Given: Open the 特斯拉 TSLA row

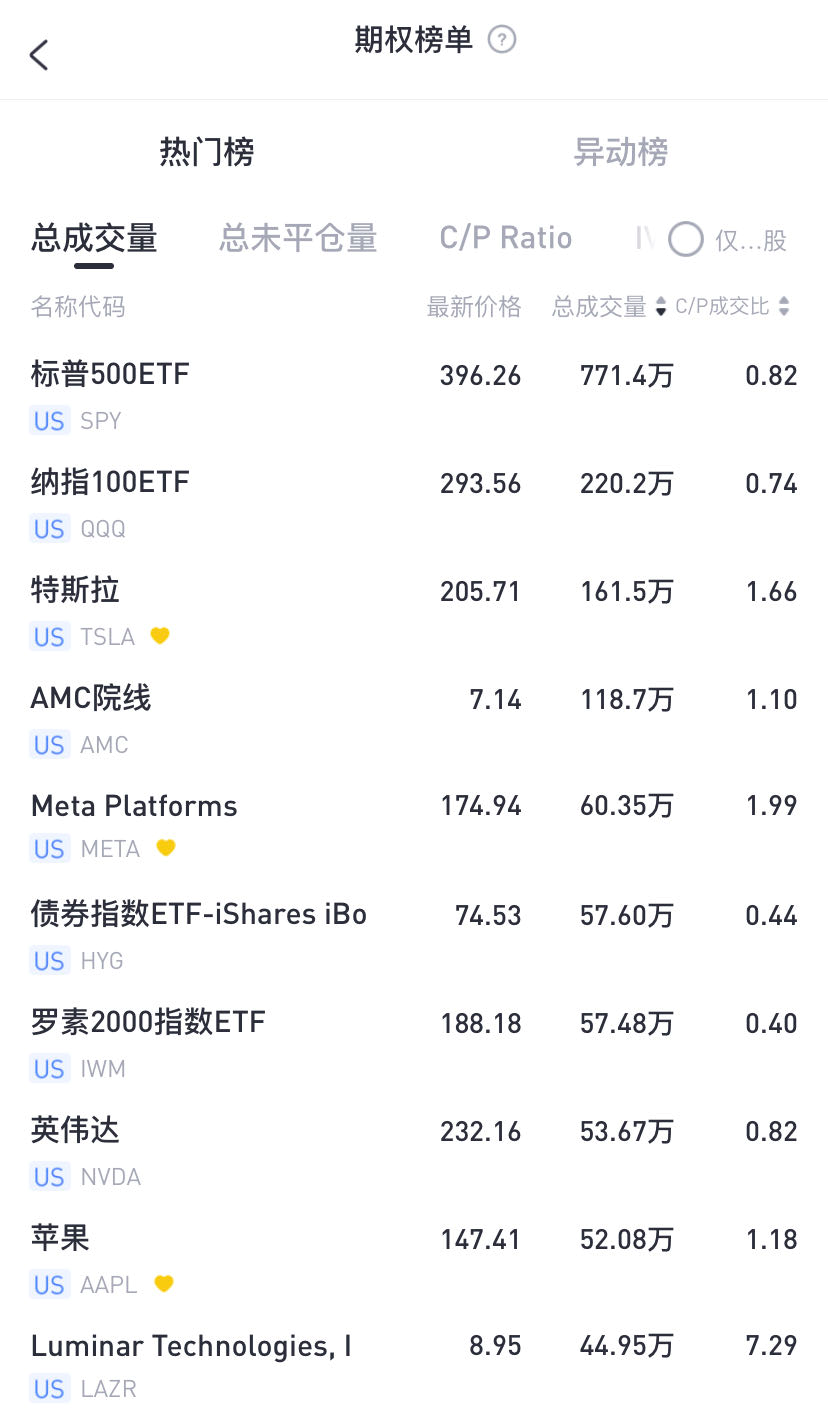Looking at the screenshot, I should tap(414, 612).
